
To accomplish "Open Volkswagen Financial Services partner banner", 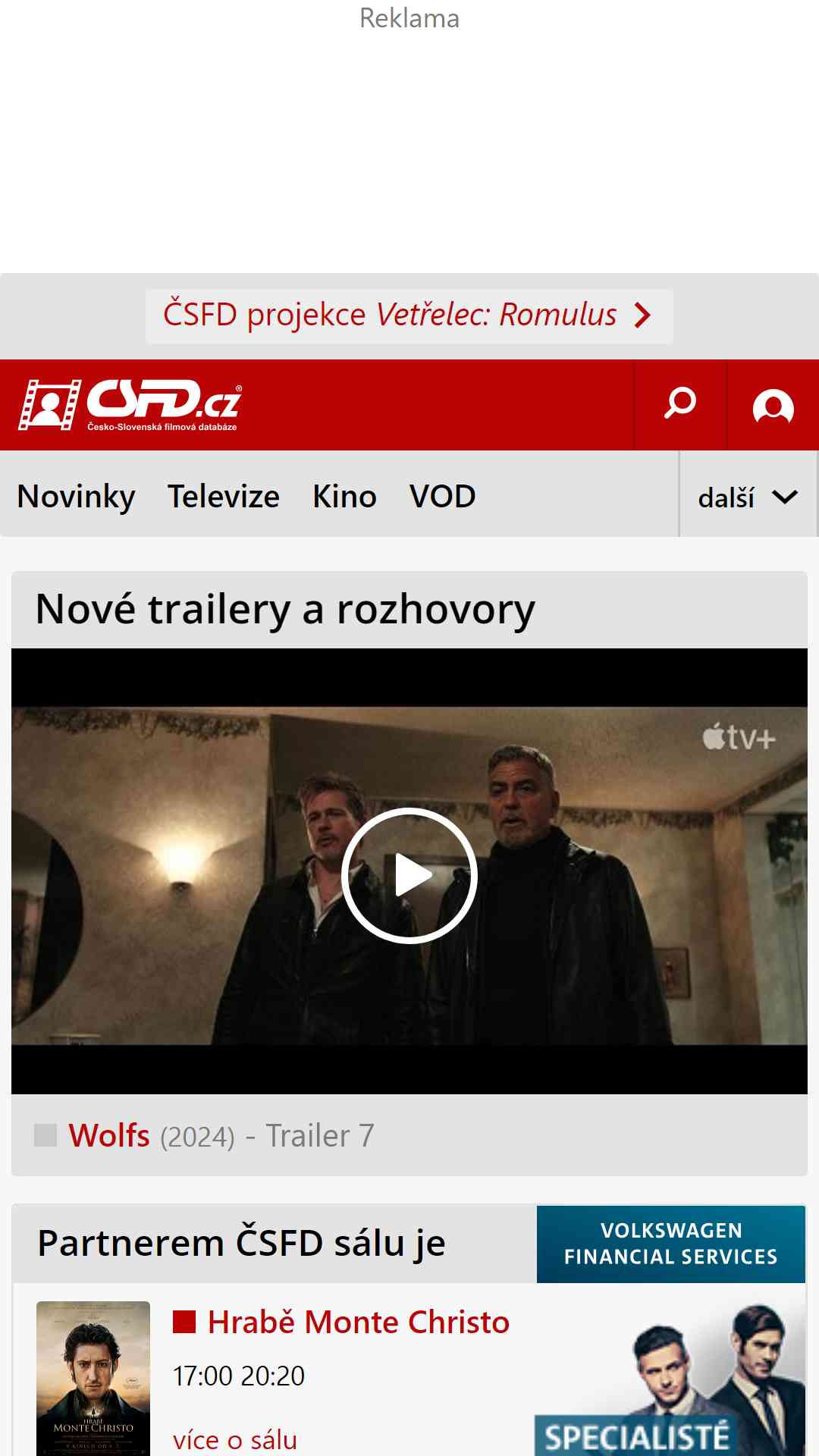I will click(x=671, y=1244).
